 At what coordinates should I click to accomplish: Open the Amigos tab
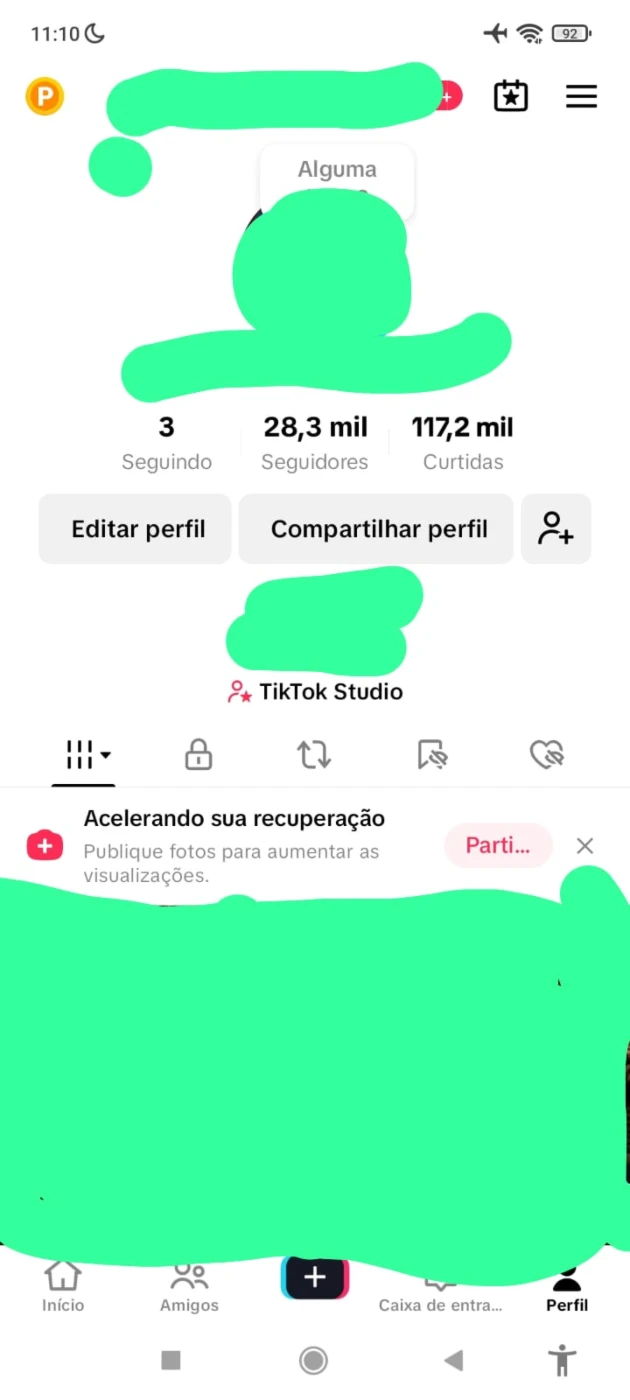point(189,1287)
